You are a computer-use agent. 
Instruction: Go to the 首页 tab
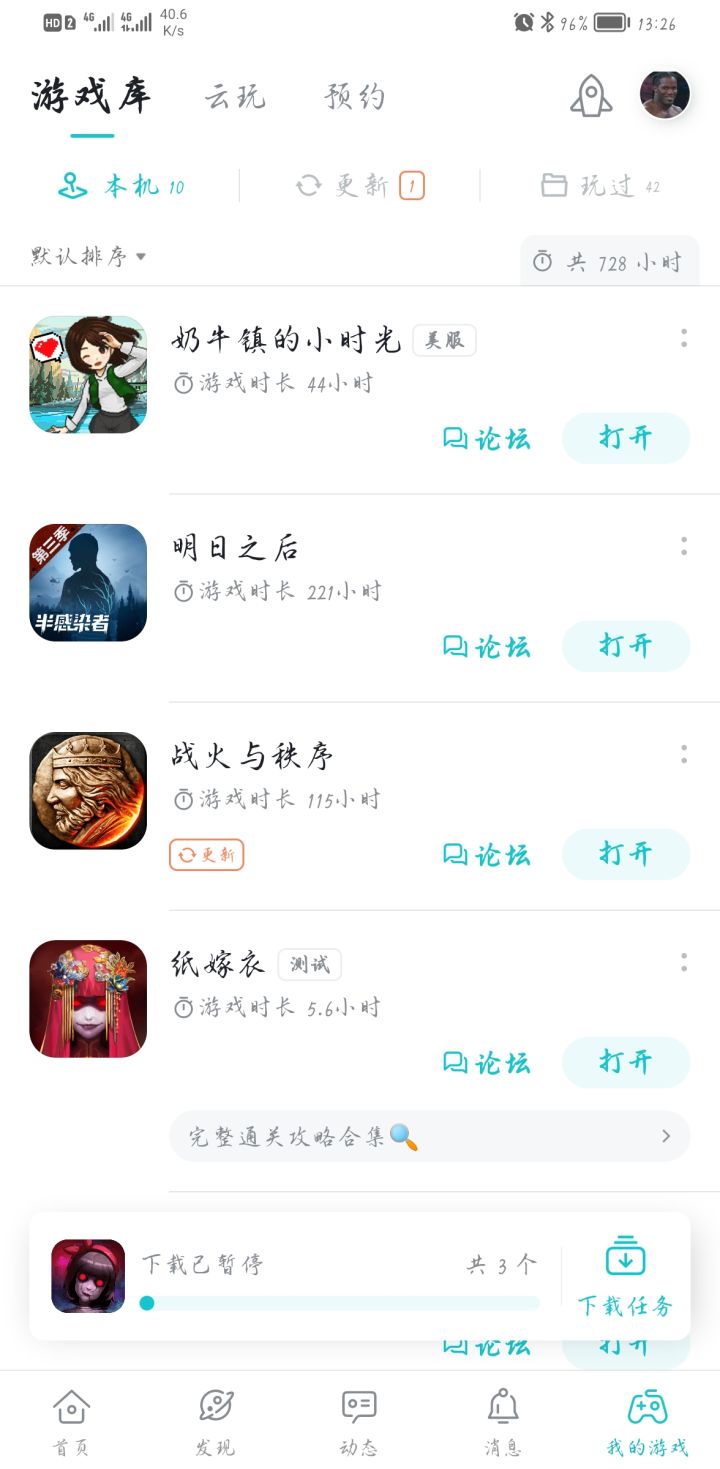[x=71, y=1421]
